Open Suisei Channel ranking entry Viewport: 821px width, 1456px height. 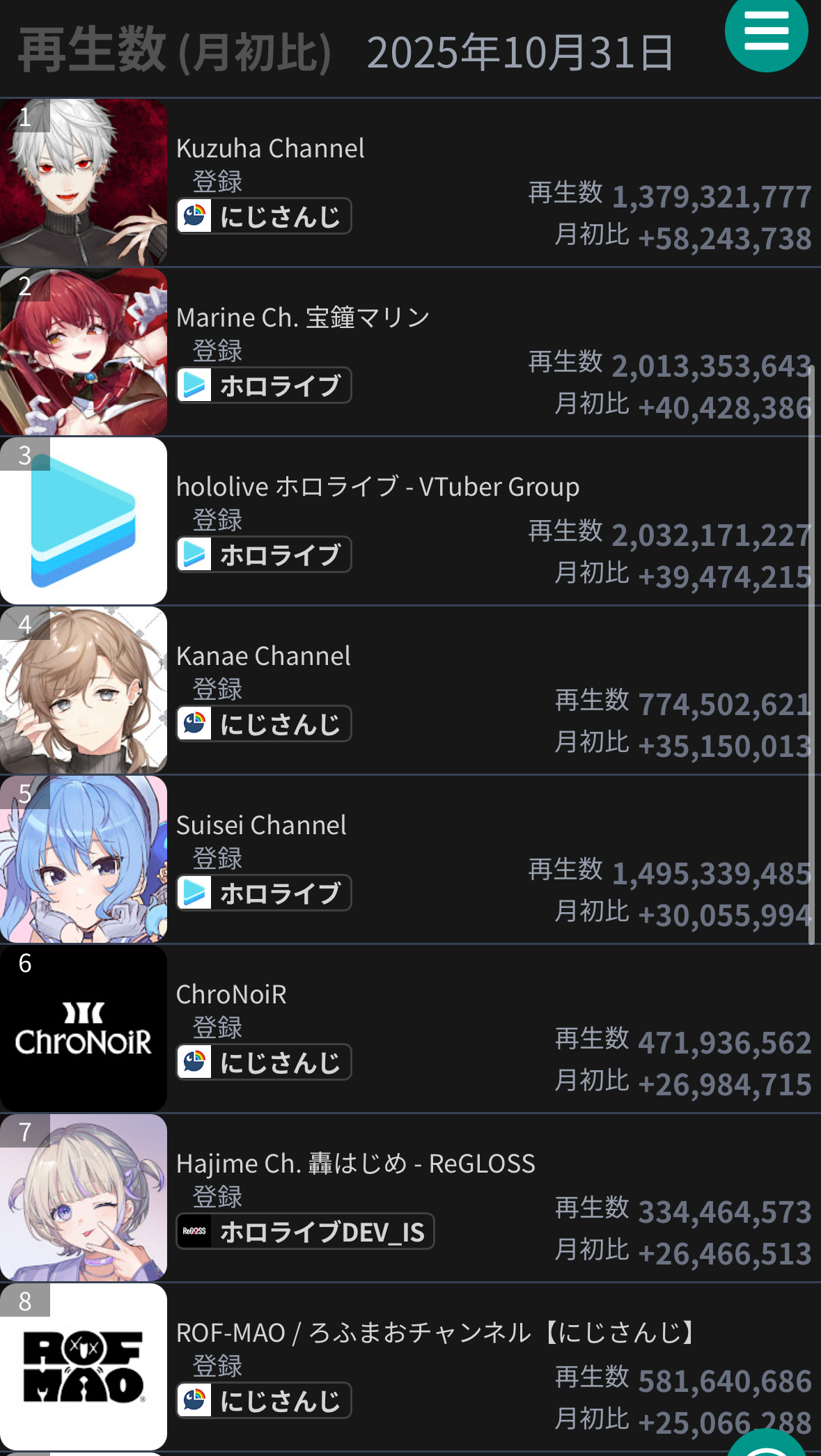[261, 825]
